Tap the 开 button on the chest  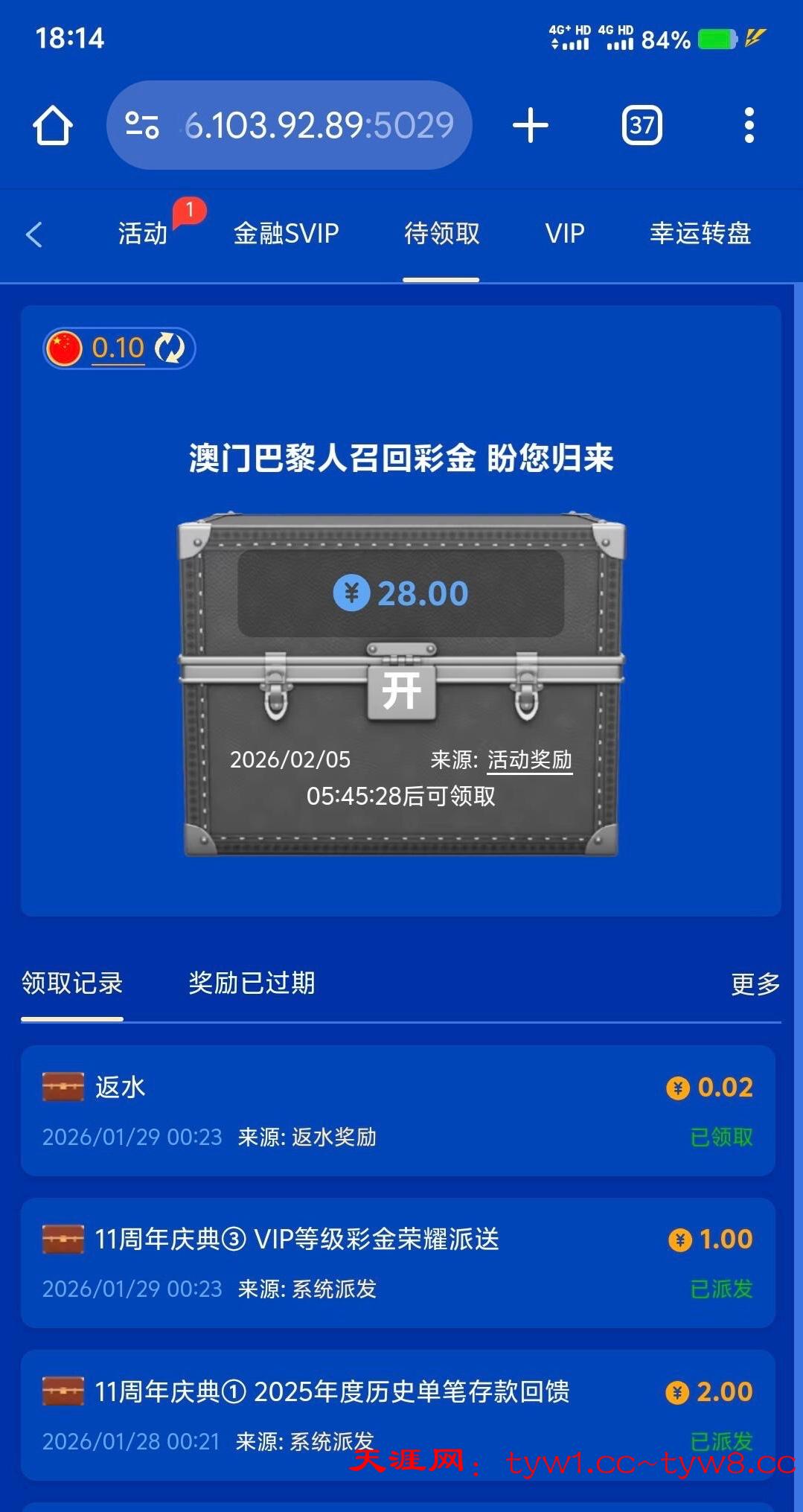click(401, 691)
